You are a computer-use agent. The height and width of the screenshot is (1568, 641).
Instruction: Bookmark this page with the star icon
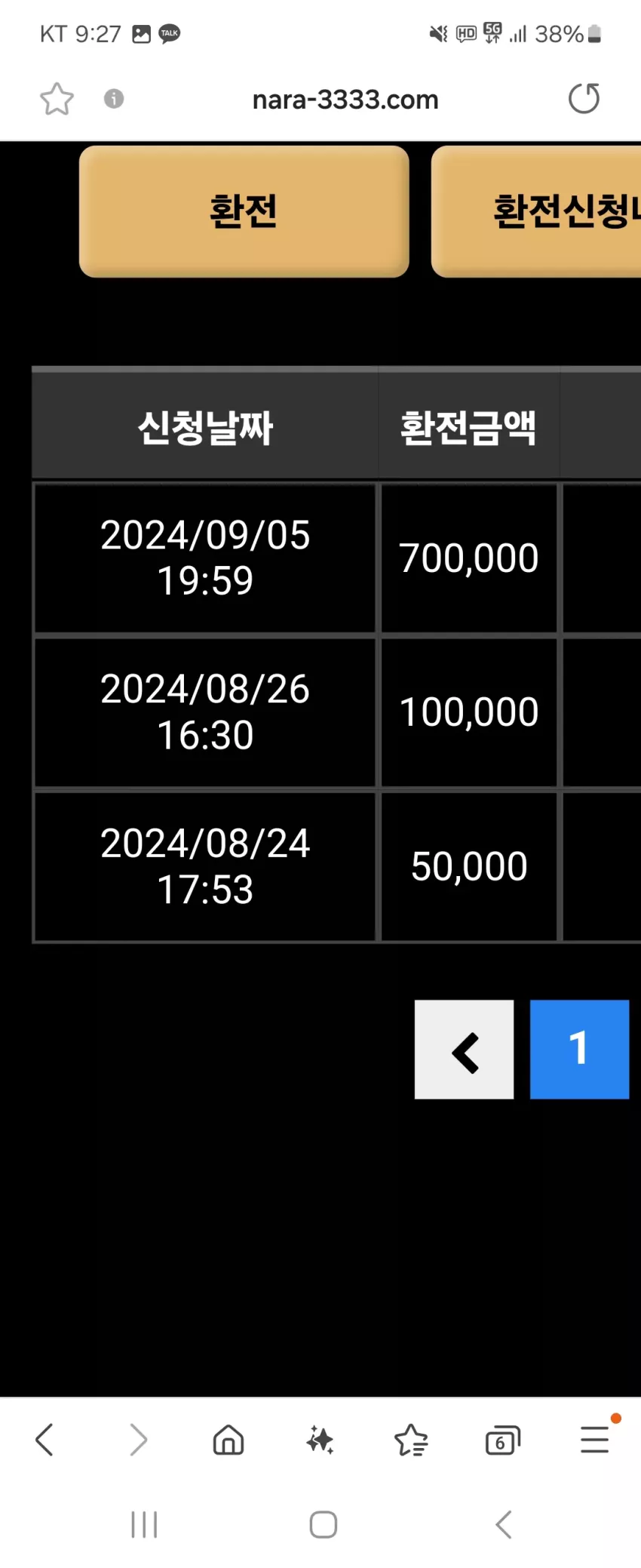point(57,99)
